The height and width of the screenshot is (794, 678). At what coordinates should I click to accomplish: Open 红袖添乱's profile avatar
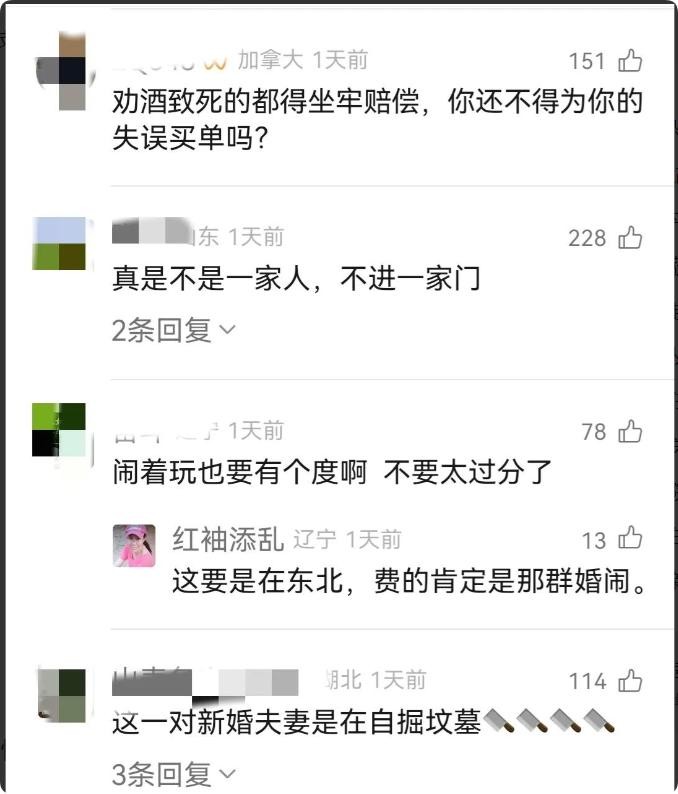(134, 546)
